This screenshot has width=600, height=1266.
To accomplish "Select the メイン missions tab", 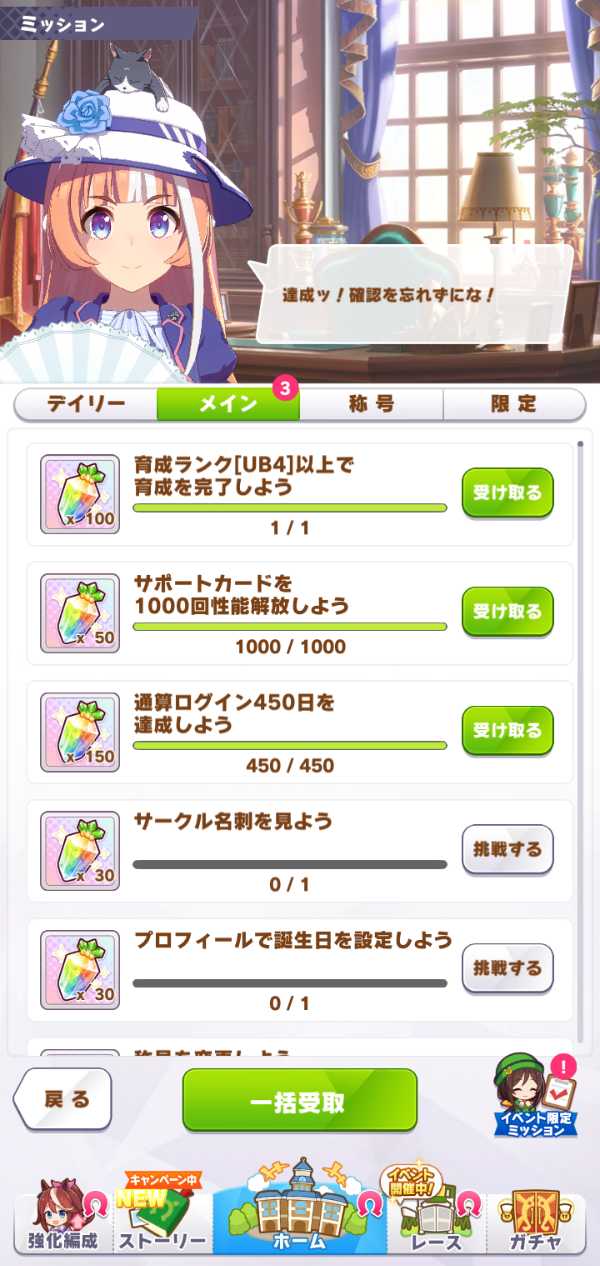I will [x=228, y=404].
